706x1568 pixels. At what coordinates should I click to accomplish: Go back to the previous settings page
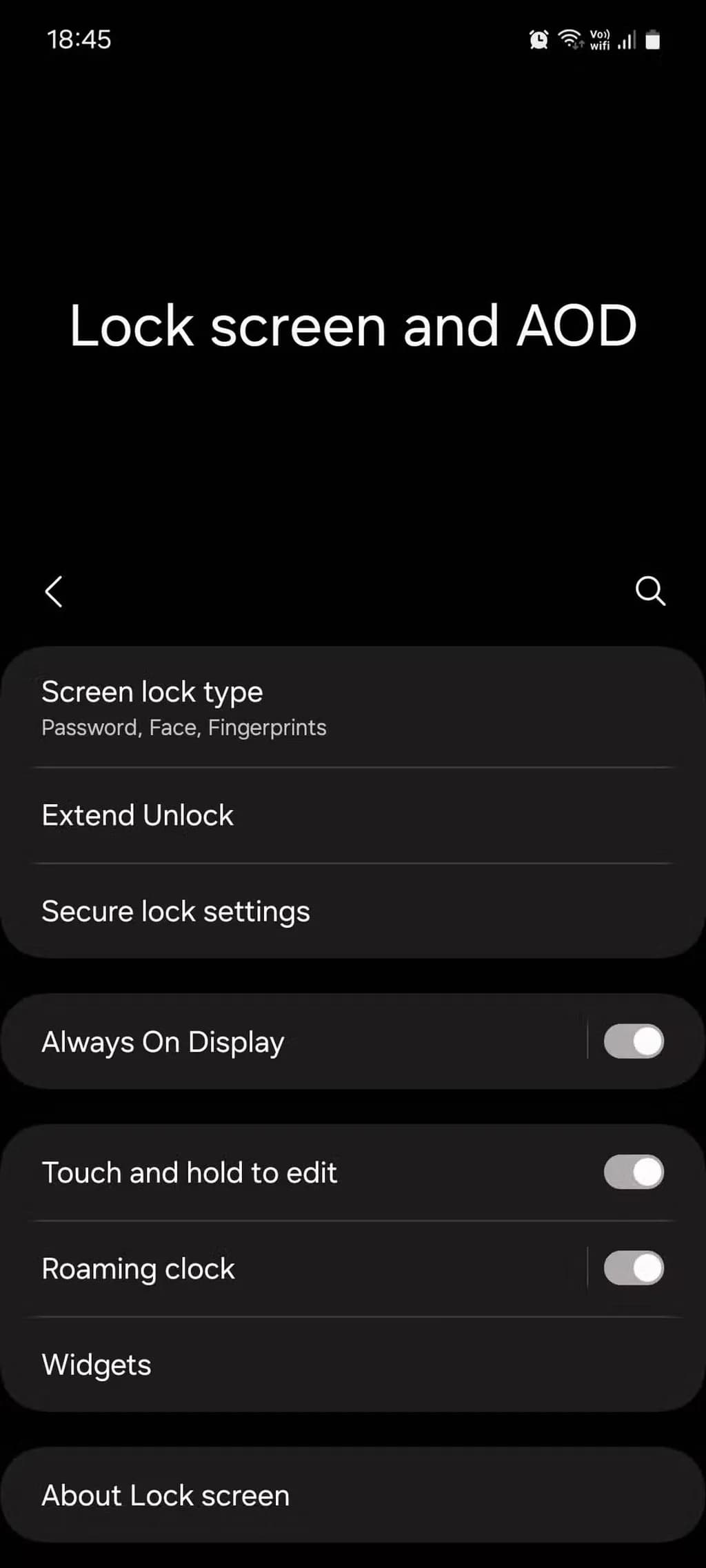(54, 591)
